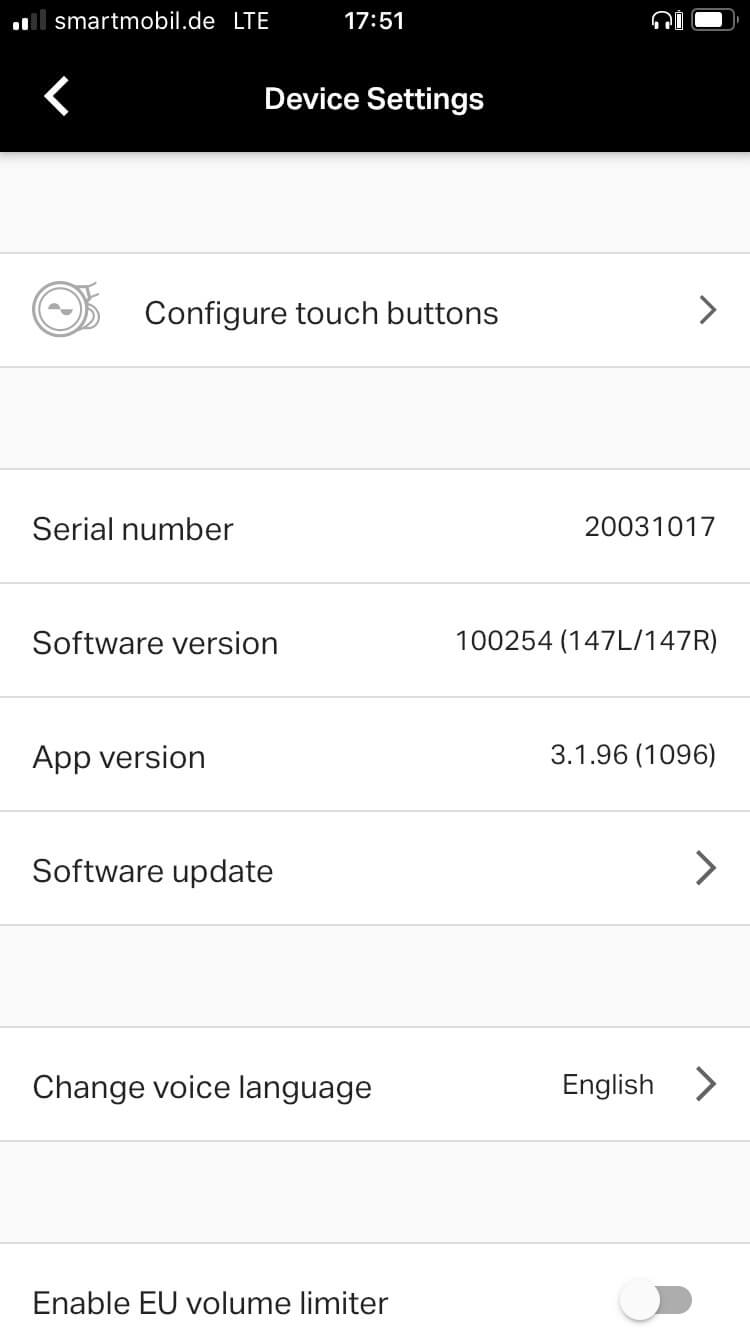Open Configure touch buttons
Image resolution: width=750 pixels, height=1334 pixels.
tap(375, 311)
